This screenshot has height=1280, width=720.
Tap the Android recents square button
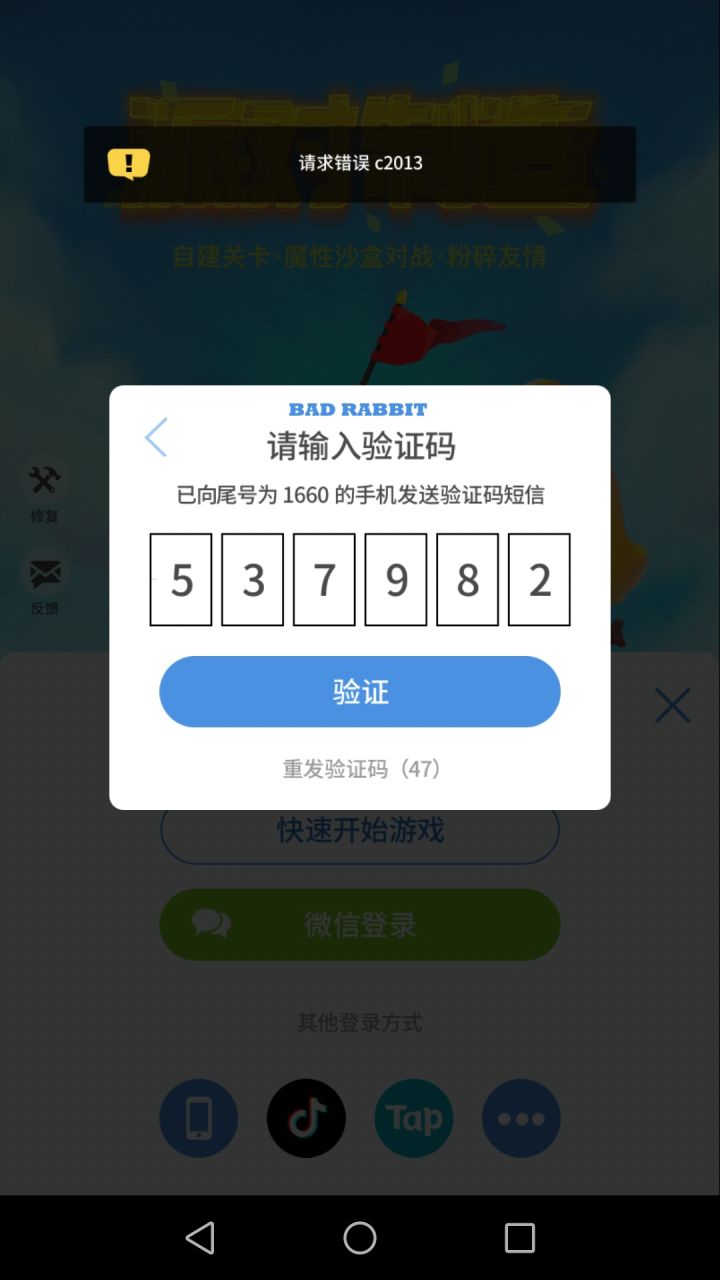[519, 1238]
